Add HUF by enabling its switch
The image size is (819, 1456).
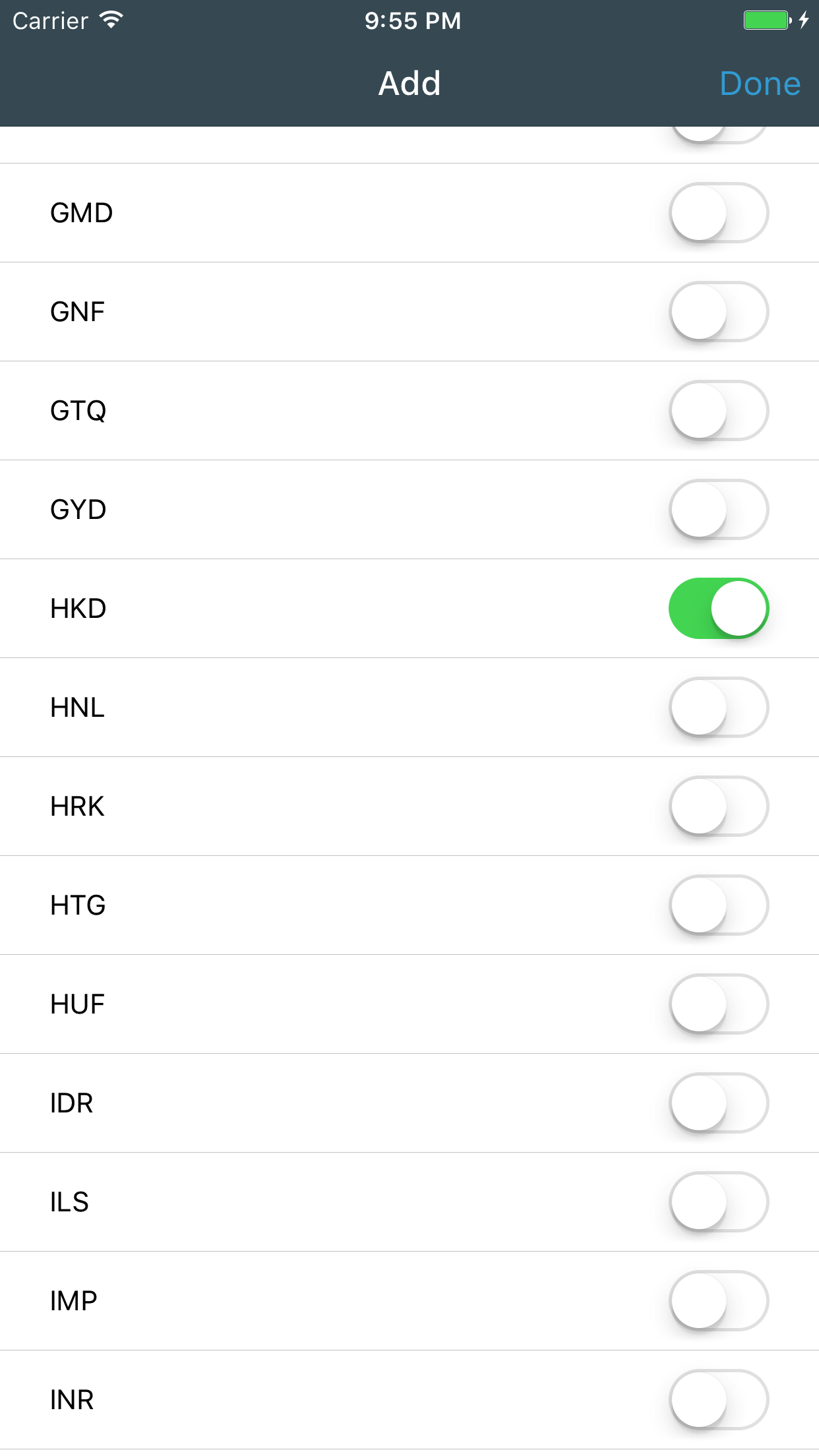click(x=719, y=1004)
